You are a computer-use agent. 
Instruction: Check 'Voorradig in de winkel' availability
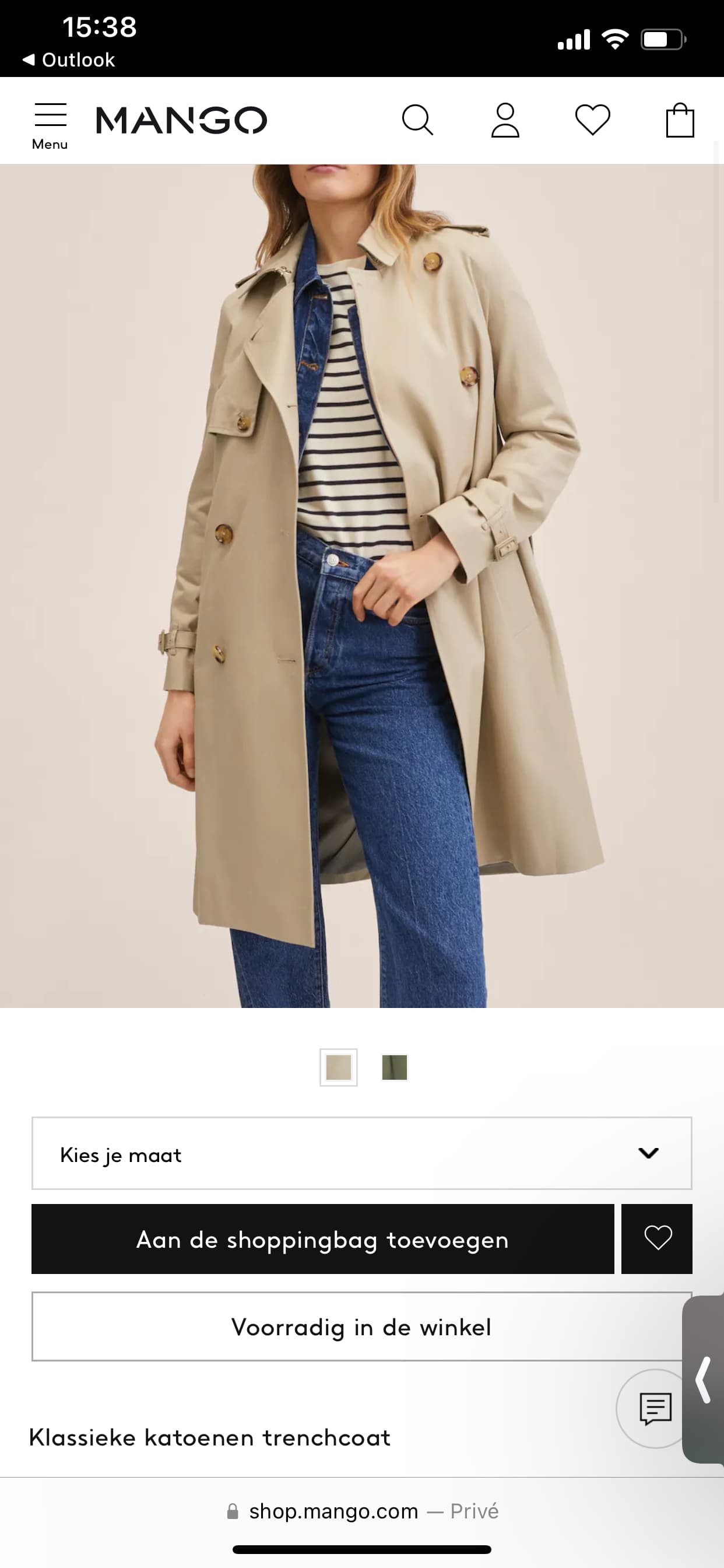(x=361, y=1326)
